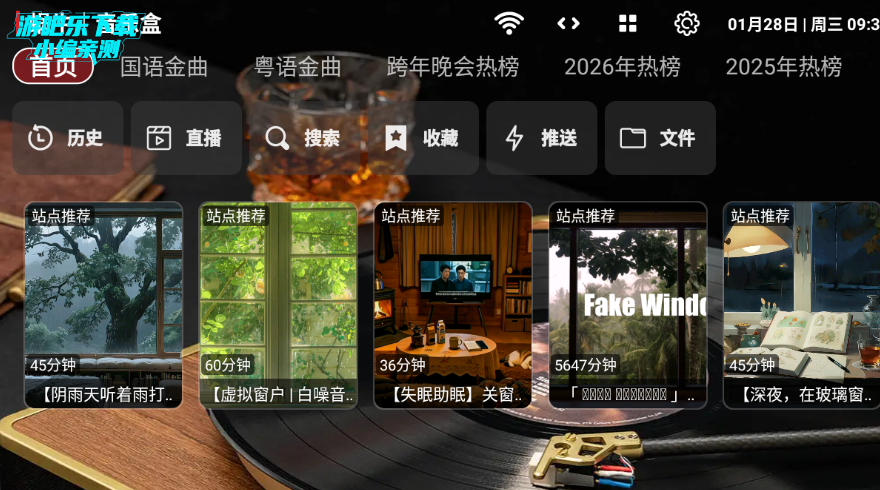Open the 直播 live section
The height and width of the screenshot is (490, 880).
[186, 138]
